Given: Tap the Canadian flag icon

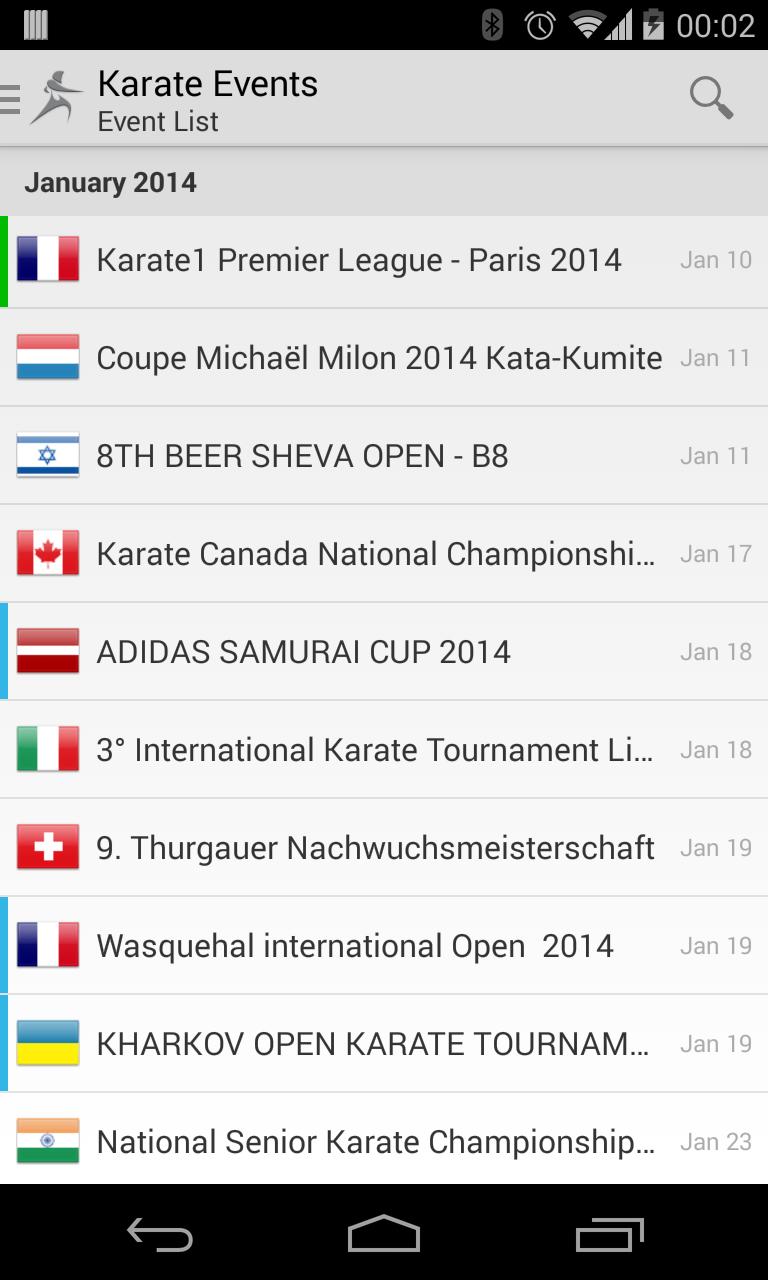Looking at the screenshot, I should tap(48, 553).
